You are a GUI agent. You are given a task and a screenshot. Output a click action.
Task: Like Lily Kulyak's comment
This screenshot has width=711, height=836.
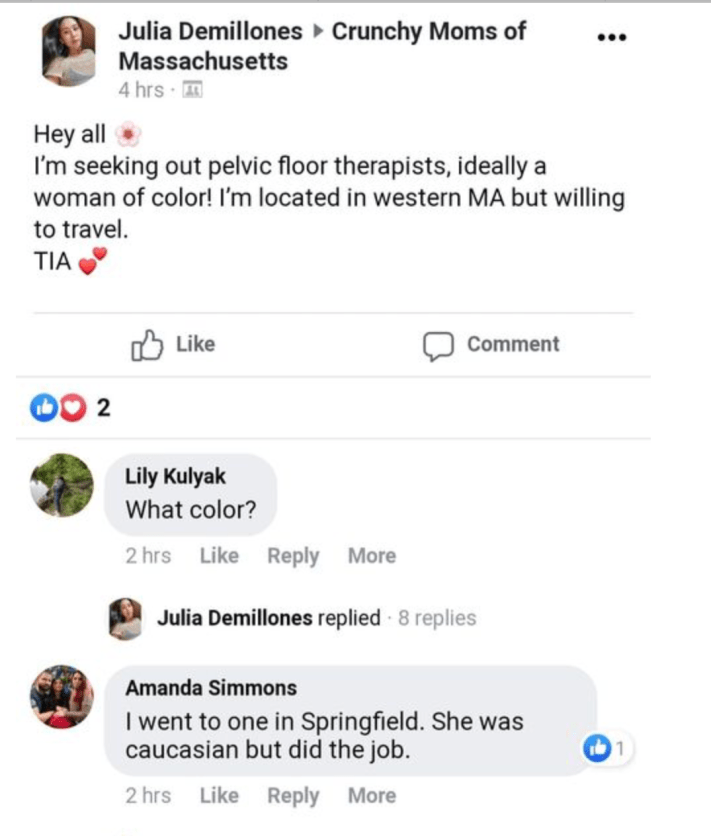219,556
